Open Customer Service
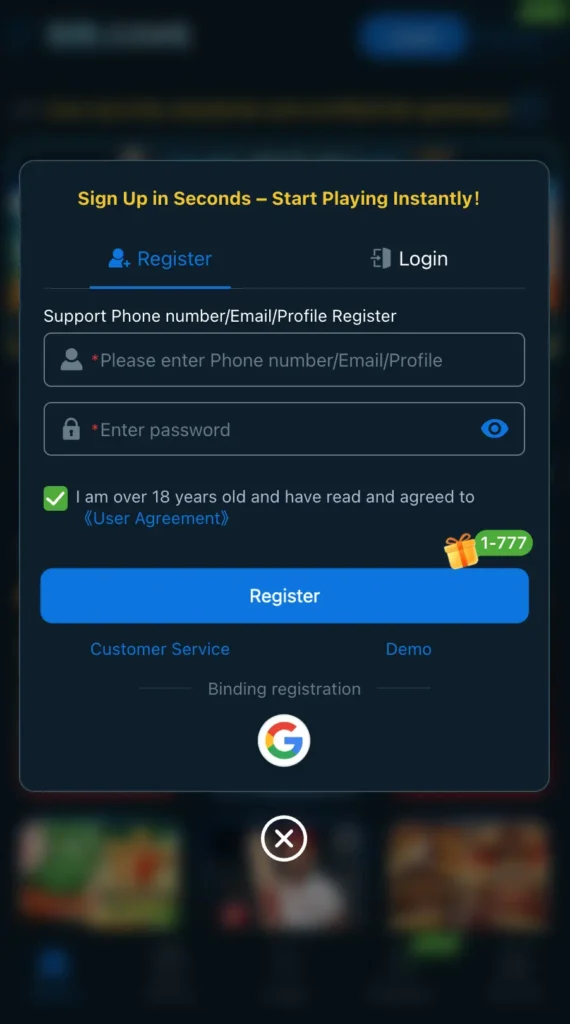The image size is (570, 1024). coord(160,649)
